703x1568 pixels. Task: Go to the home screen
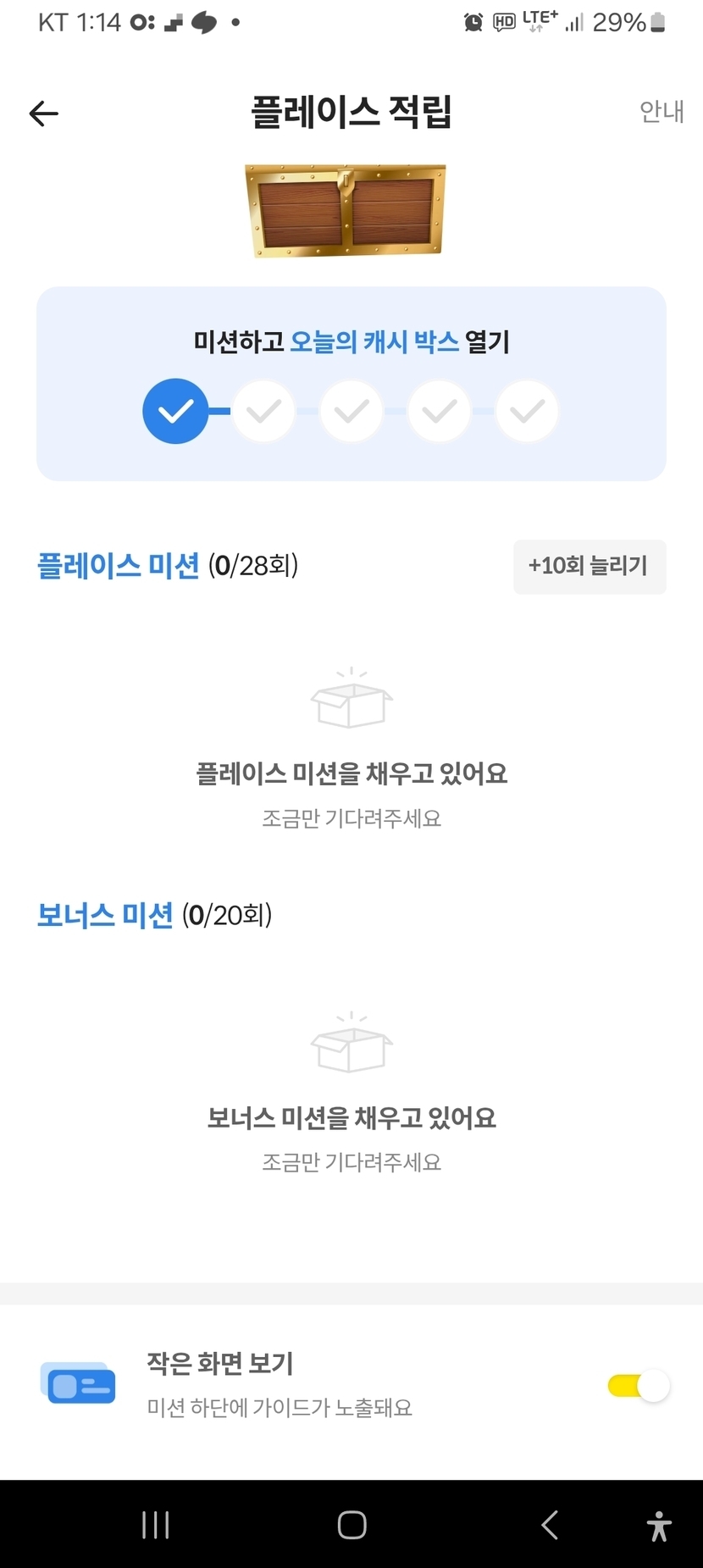coord(351,1525)
